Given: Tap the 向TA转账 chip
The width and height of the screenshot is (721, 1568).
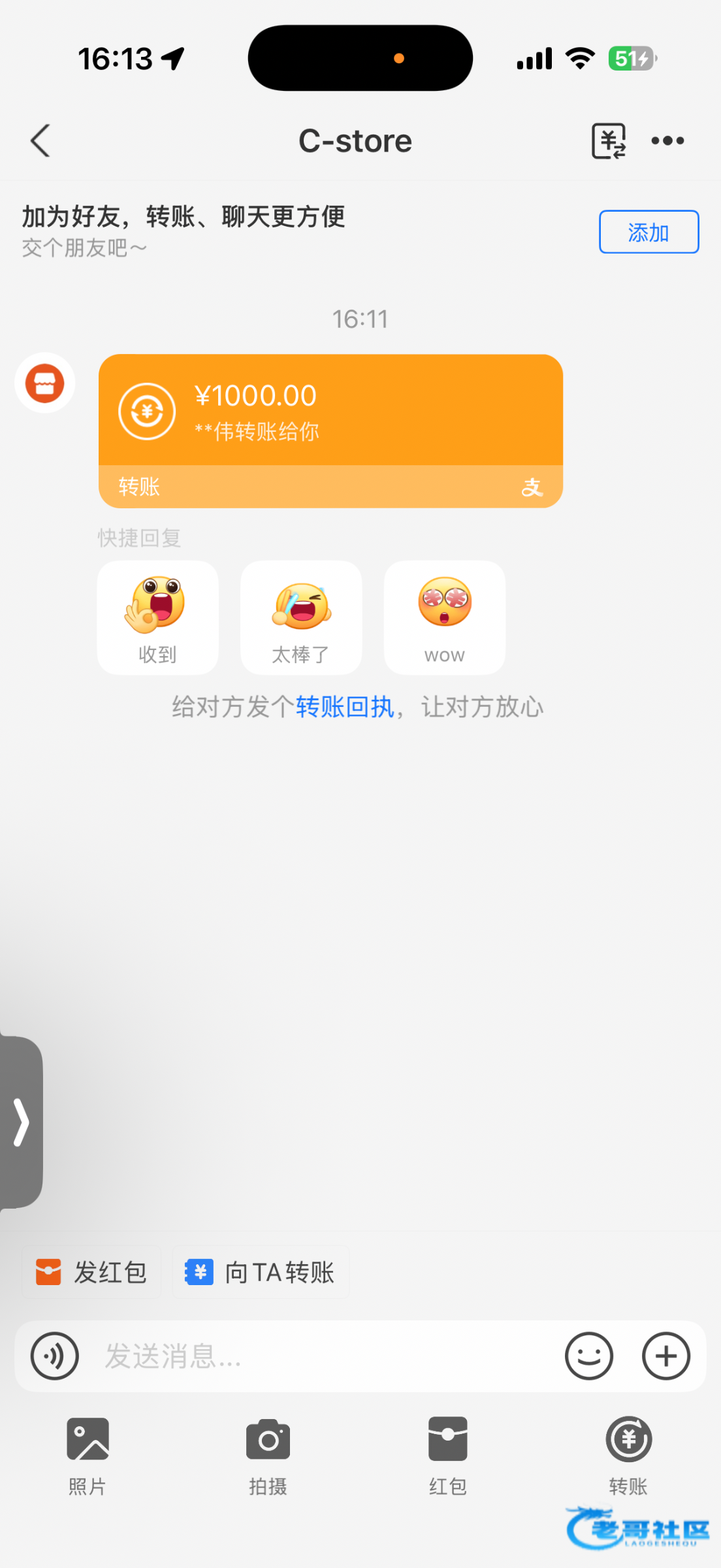Looking at the screenshot, I should [260, 1272].
